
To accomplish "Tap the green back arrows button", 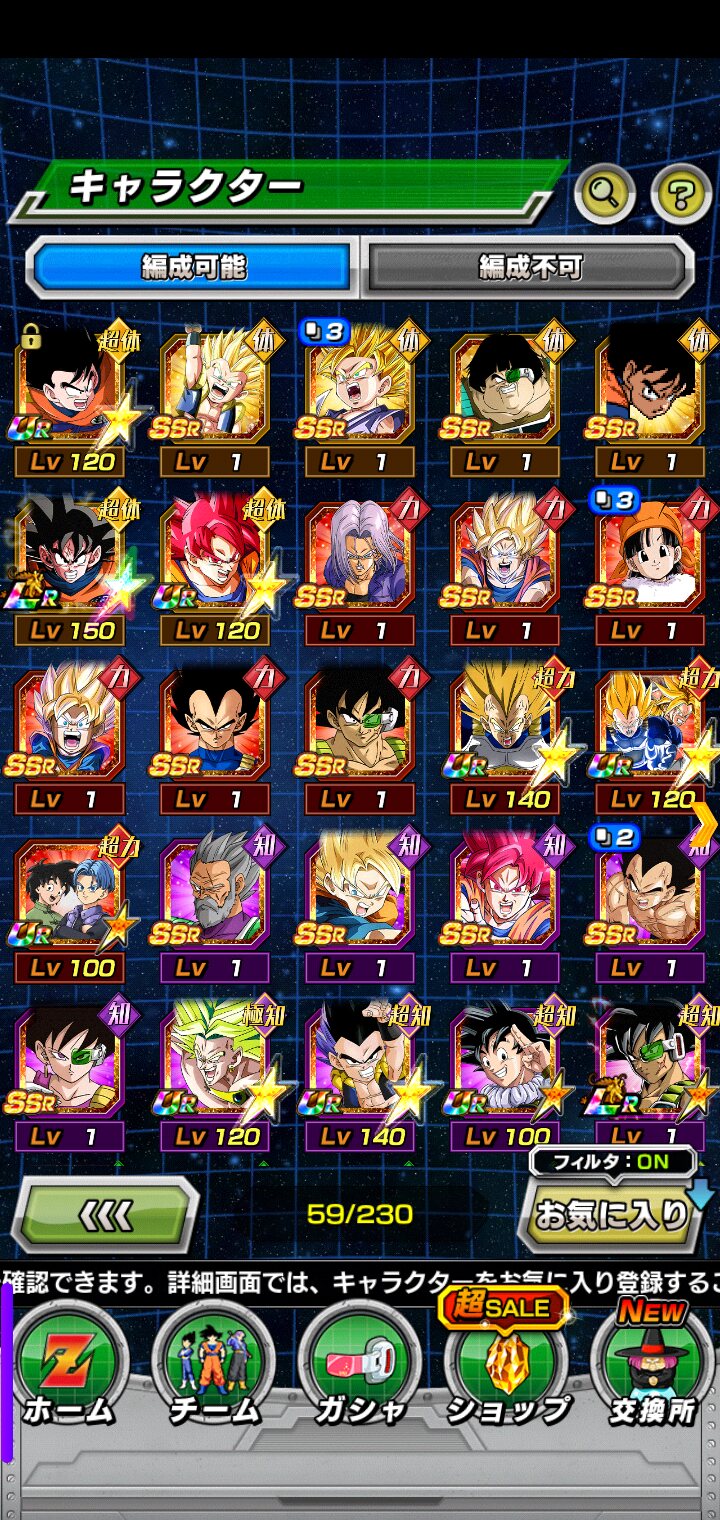I will [105, 1215].
